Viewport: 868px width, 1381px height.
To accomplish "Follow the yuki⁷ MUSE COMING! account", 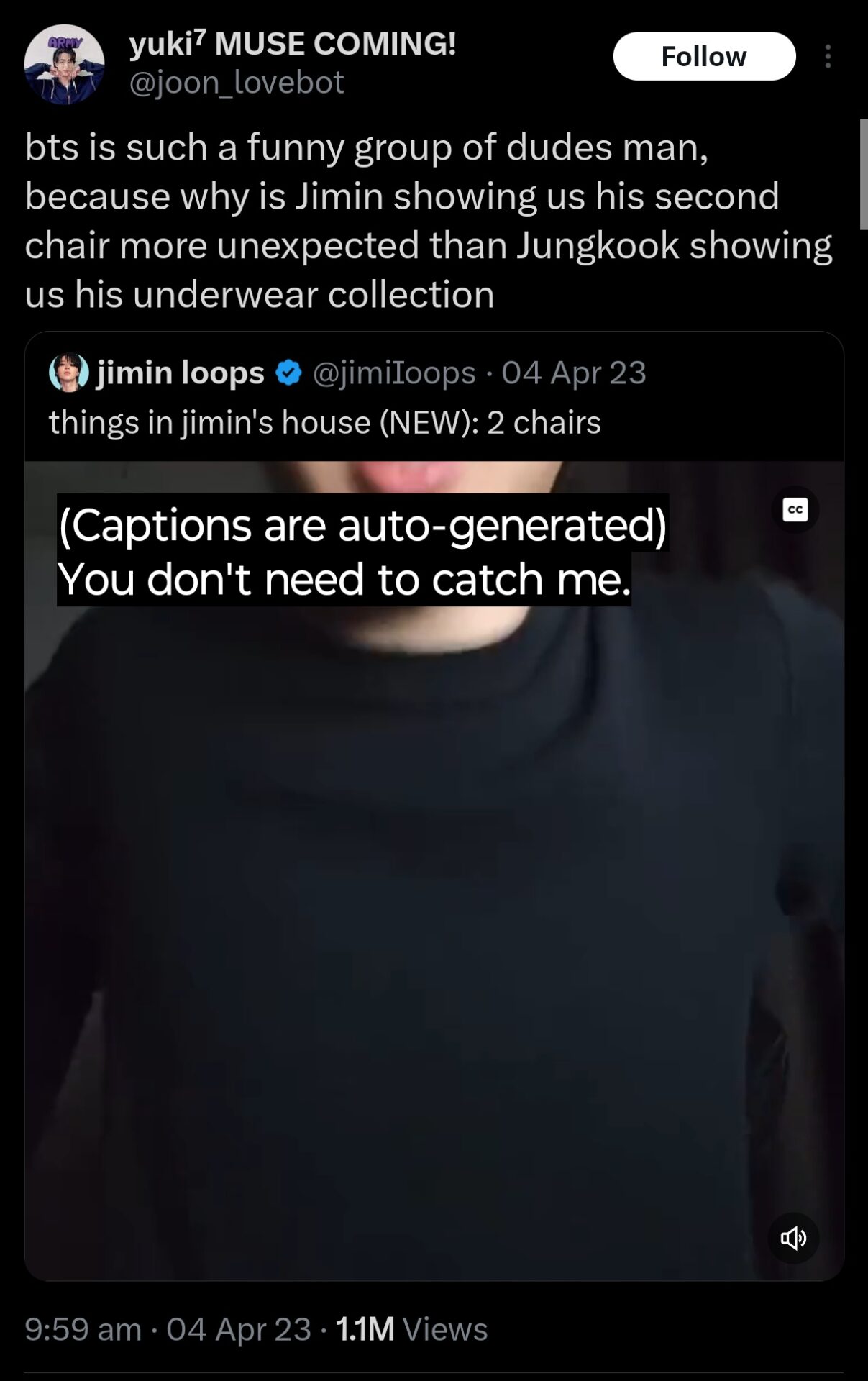I will 703,56.
